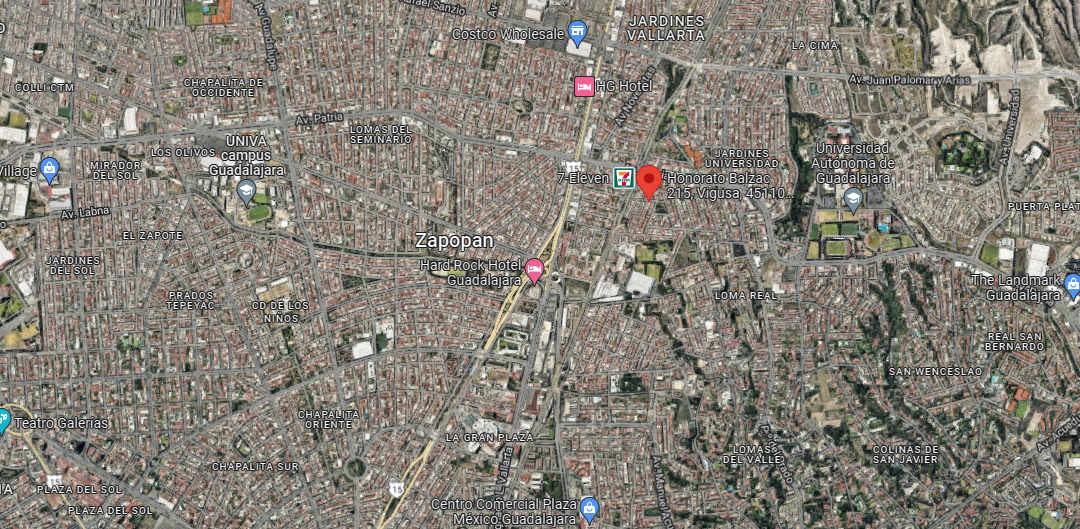This screenshot has width=1080, height=529.
Task: Open the Teatro Galerías marker
Action: click(3, 420)
